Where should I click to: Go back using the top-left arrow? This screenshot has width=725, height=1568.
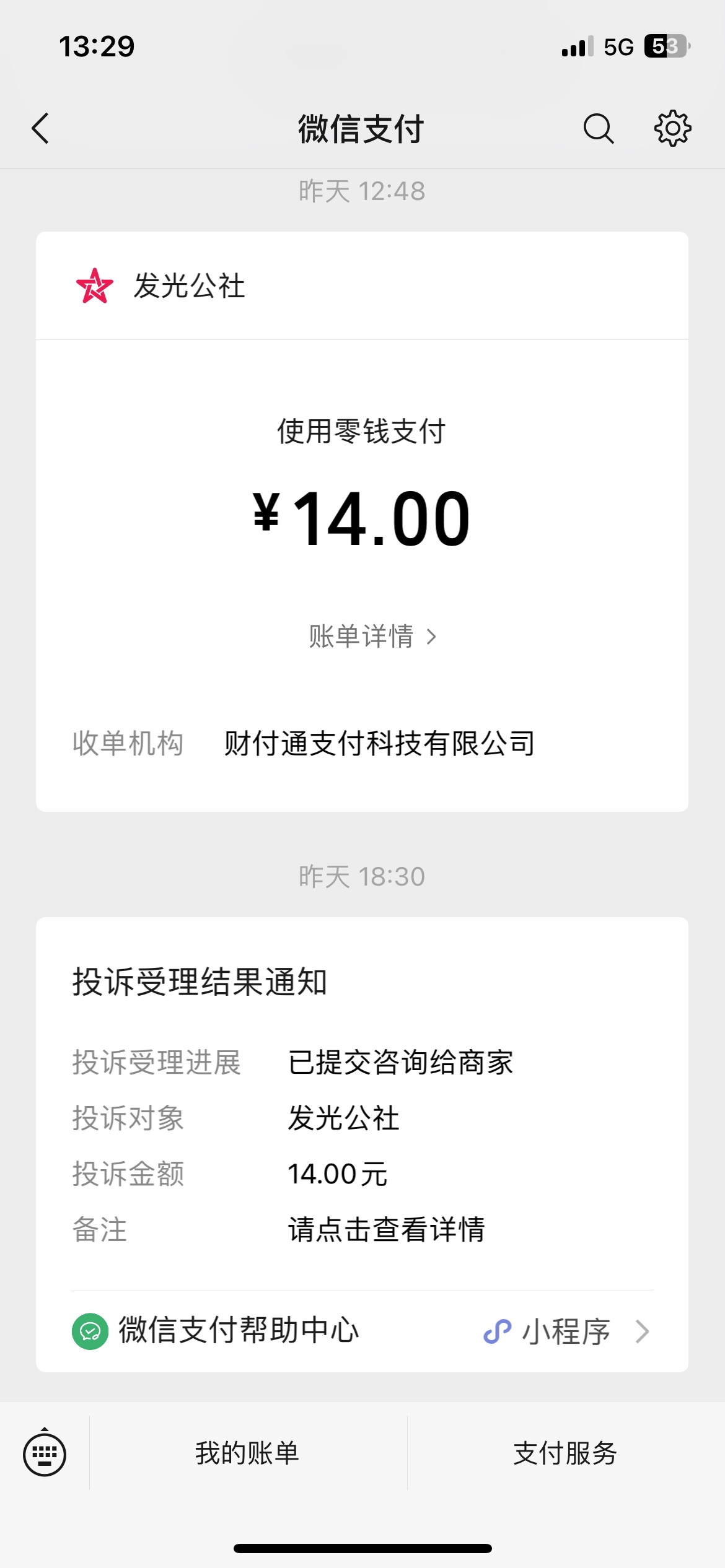(x=40, y=129)
